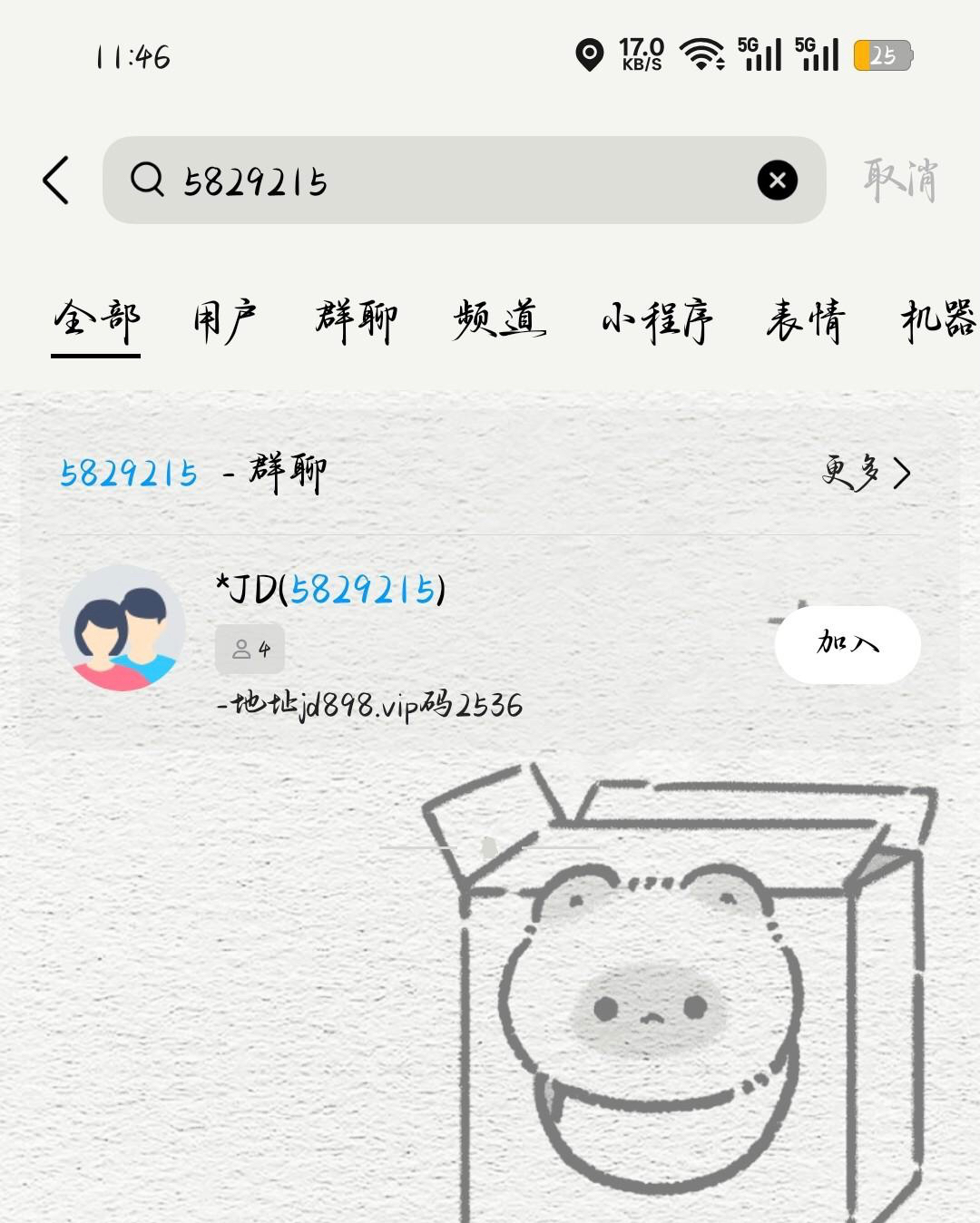The image size is (980, 1223).
Task: Clear the search text
Action: click(777, 180)
